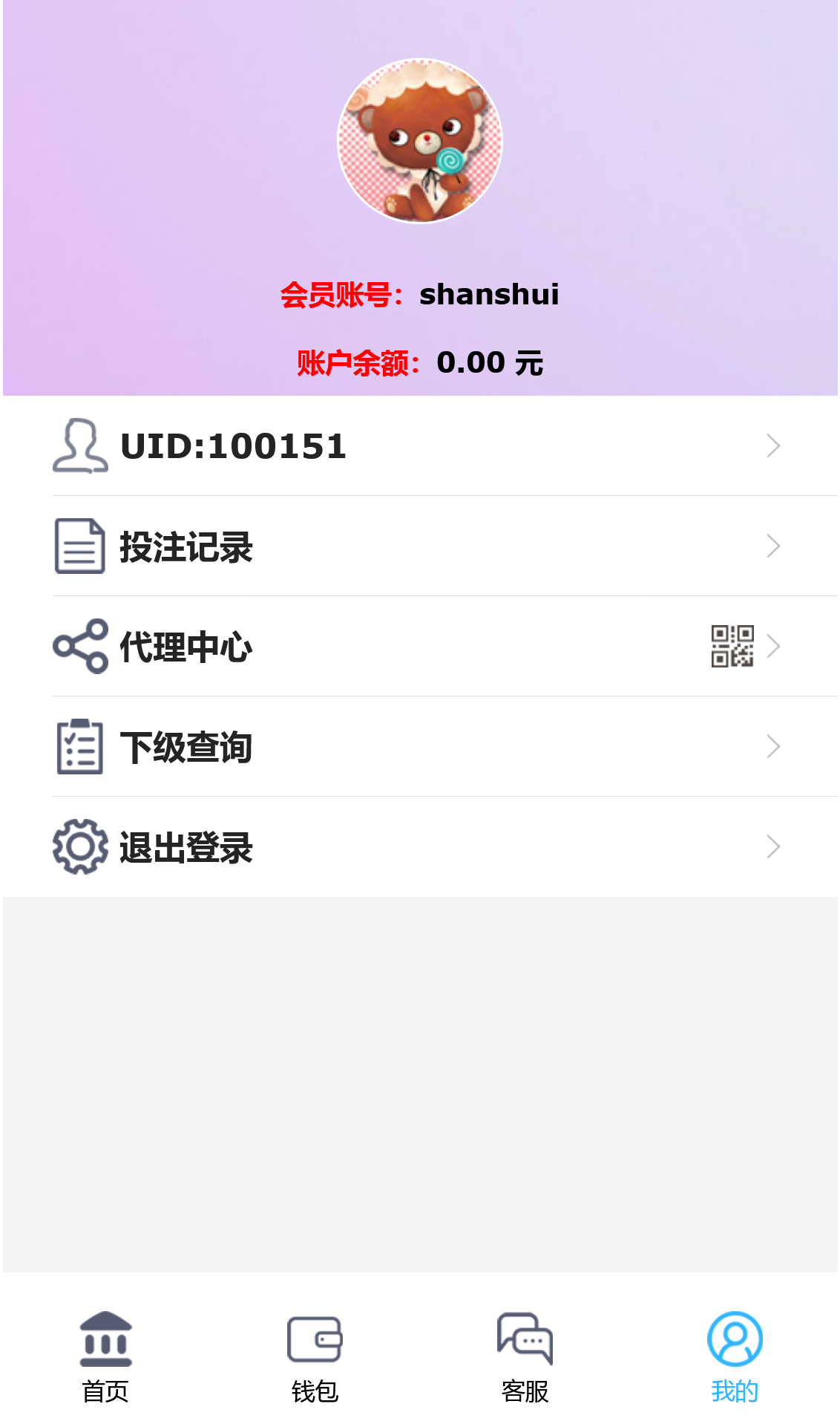Expand the chevron on the 下级查询 row

774,748
